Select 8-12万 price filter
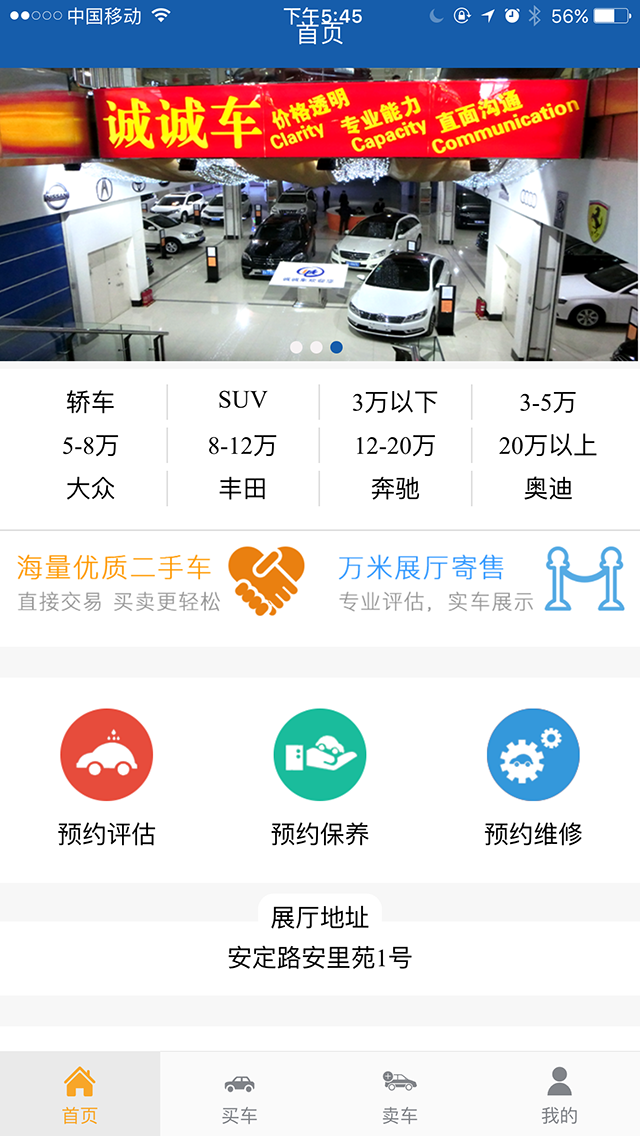This screenshot has width=640, height=1136. click(x=243, y=445)
